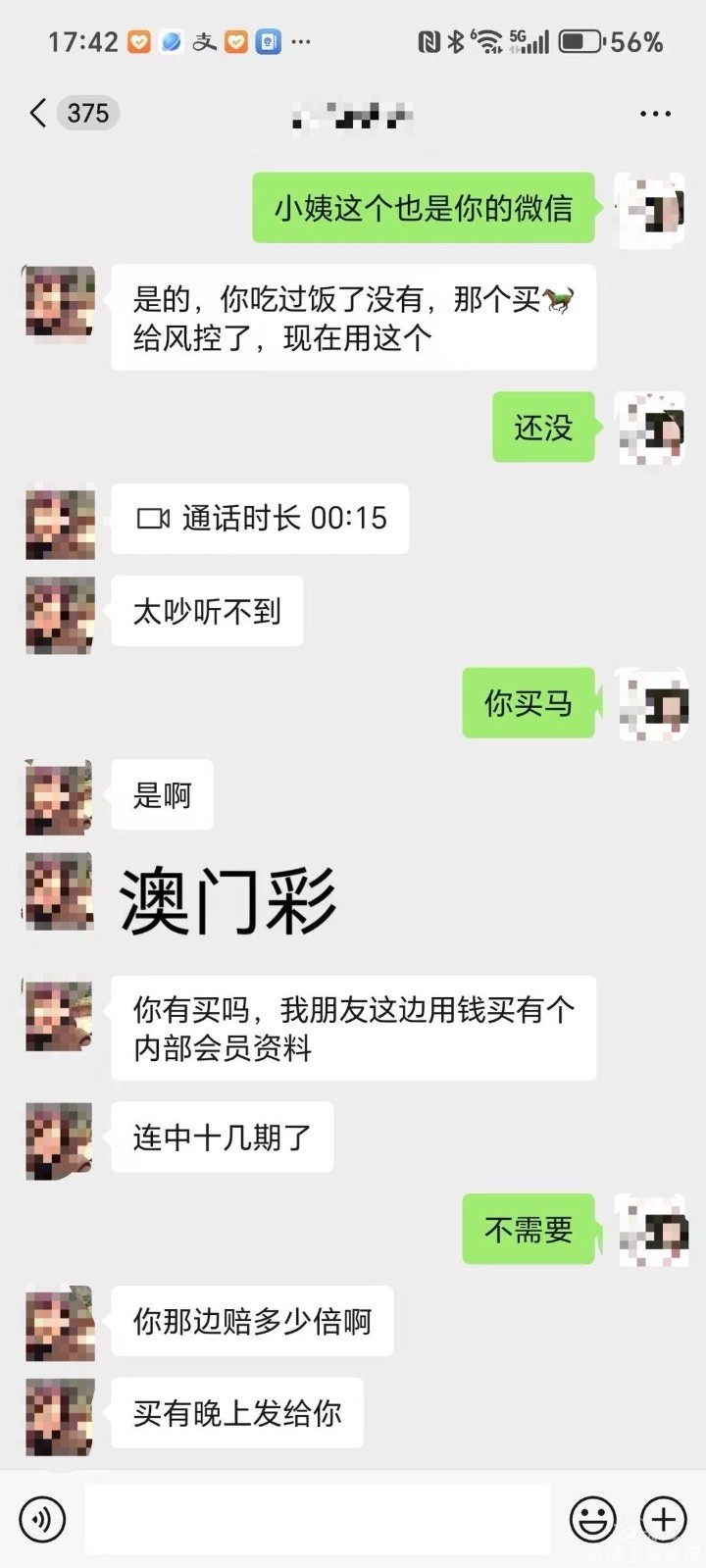The width and height of the screenshot is (706, 1568).
Task: Go back to the chat list
Action: pos(39,114)
